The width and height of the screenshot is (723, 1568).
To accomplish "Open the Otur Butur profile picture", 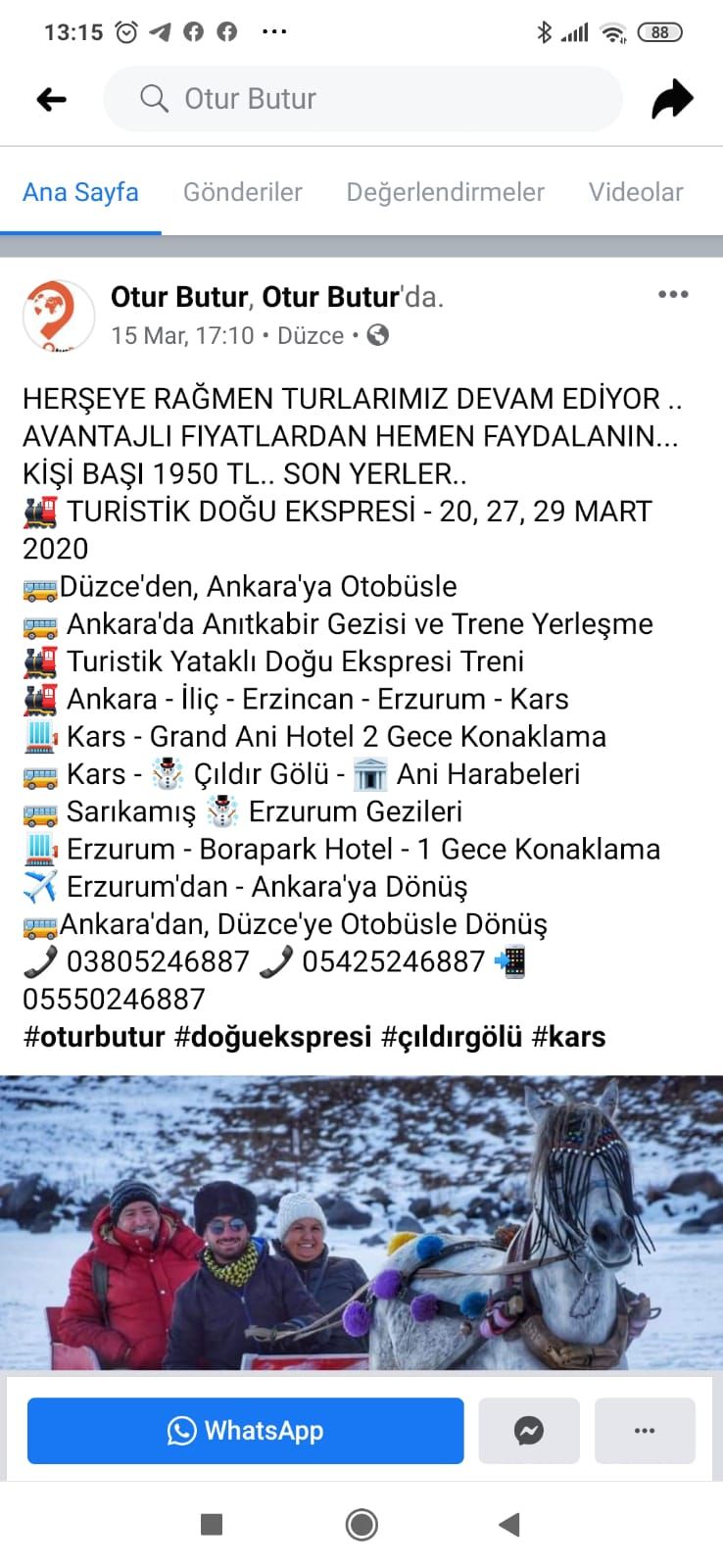I will click(59, 316).
